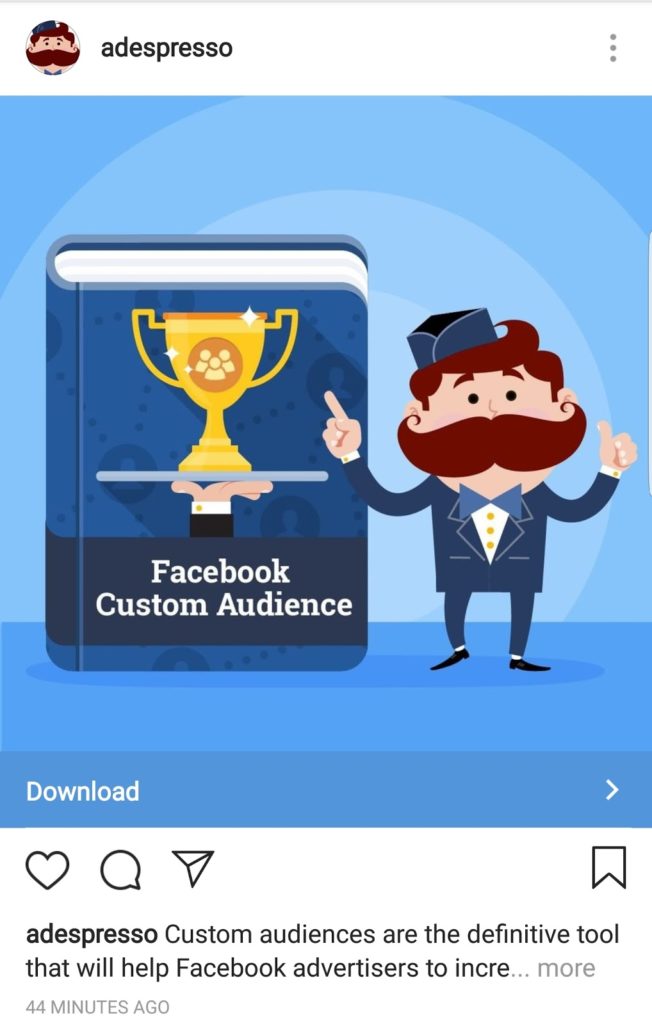Viewport: 652px width, 1024px height.
Task: Tap the adespresso username in header
Action: [166, 47]
